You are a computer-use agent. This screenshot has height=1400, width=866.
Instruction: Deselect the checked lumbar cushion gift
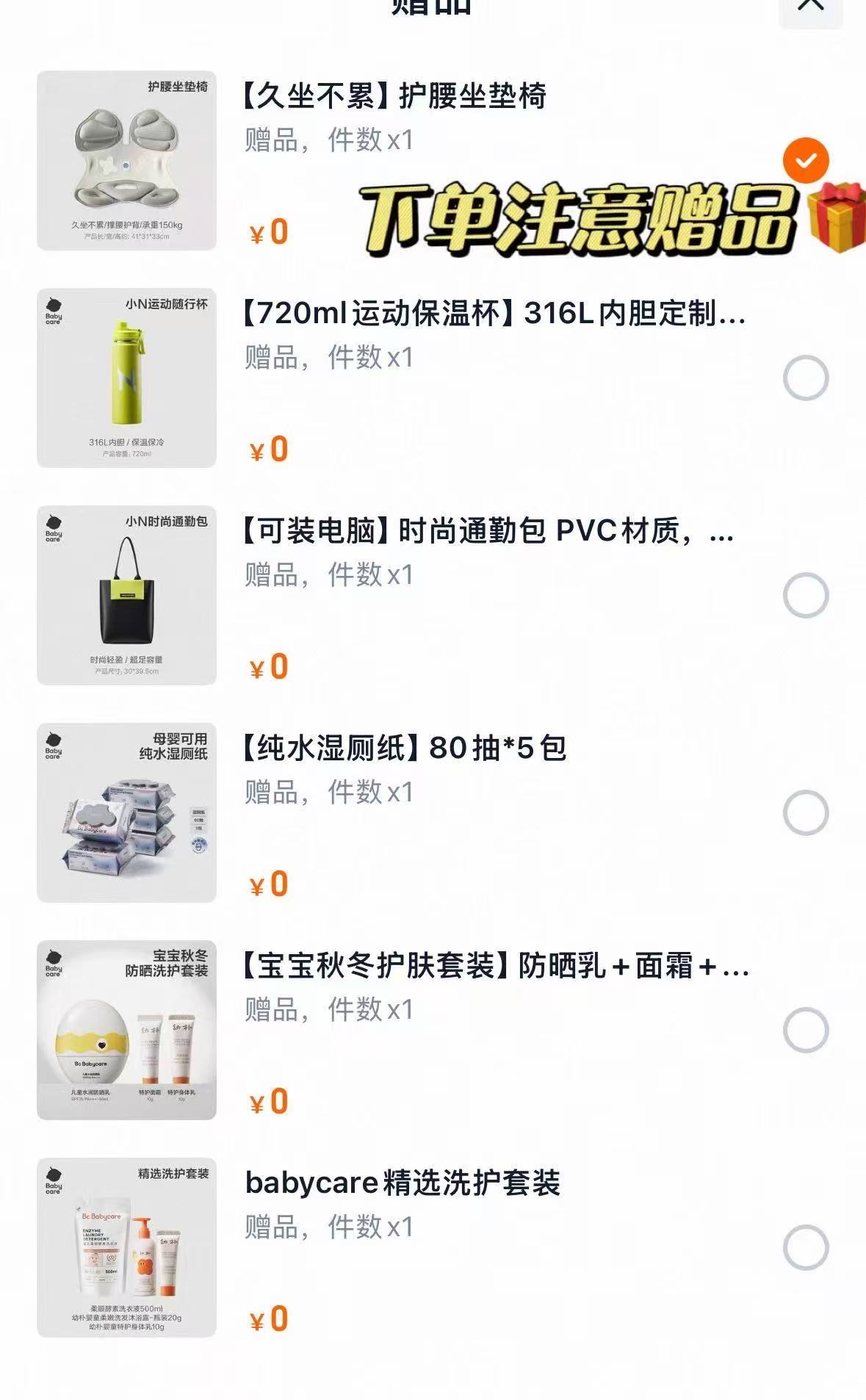coord(807,158)
